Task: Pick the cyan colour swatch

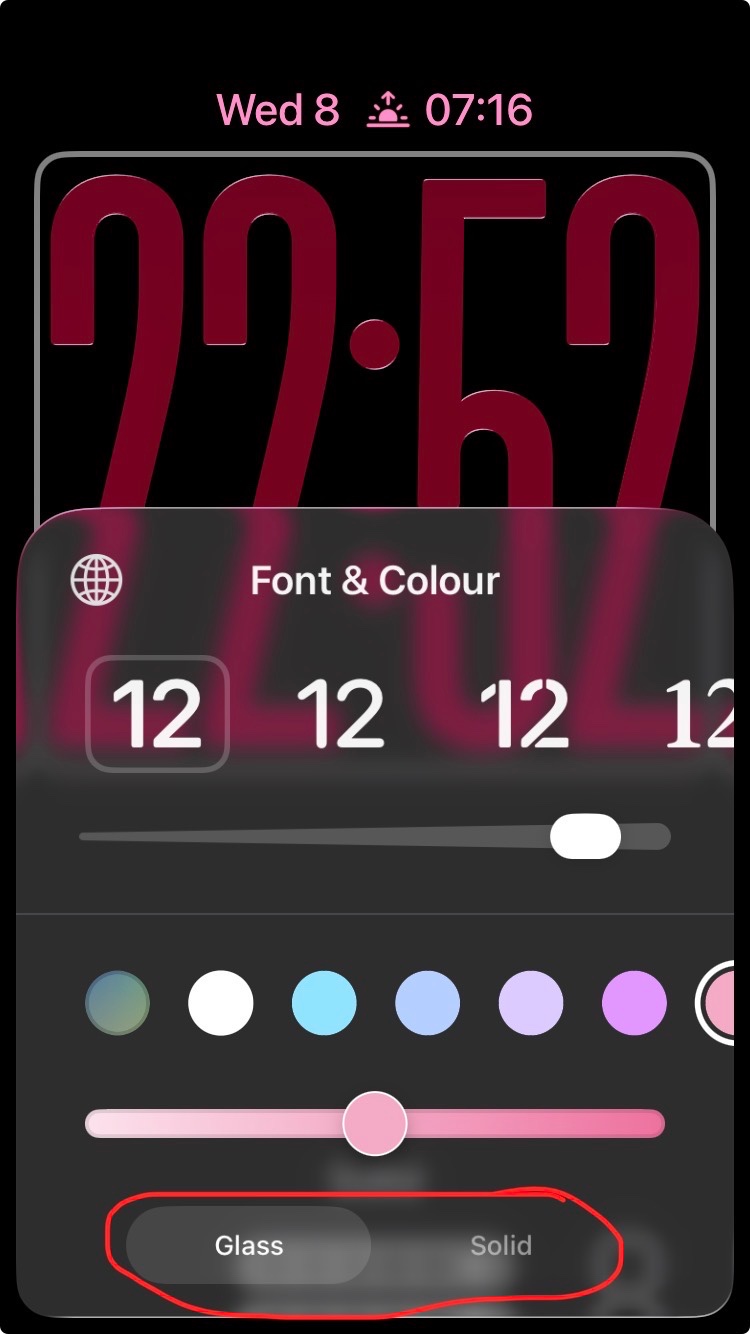Action: tap(324, 1002)
